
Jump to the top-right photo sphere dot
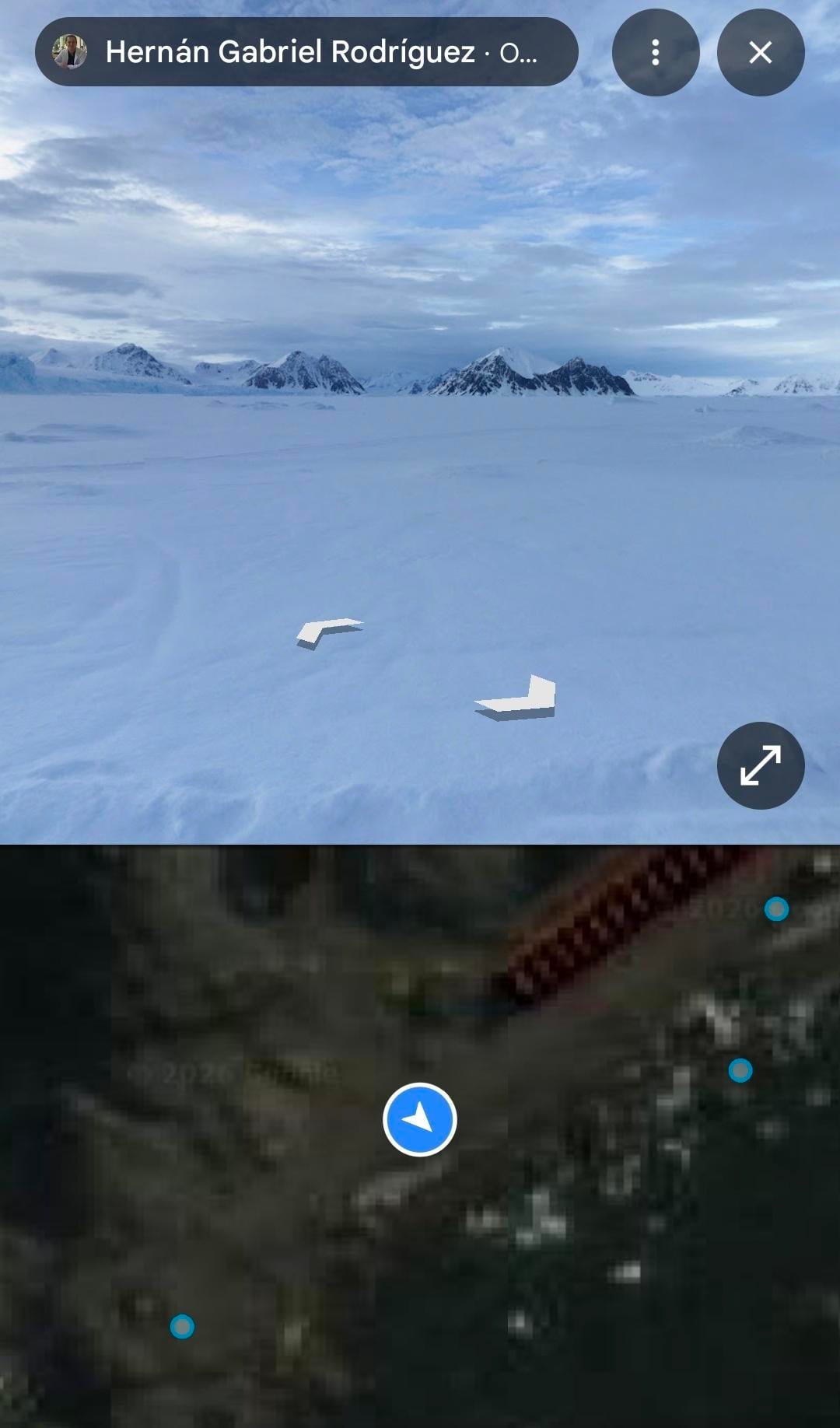click(776, 908)
